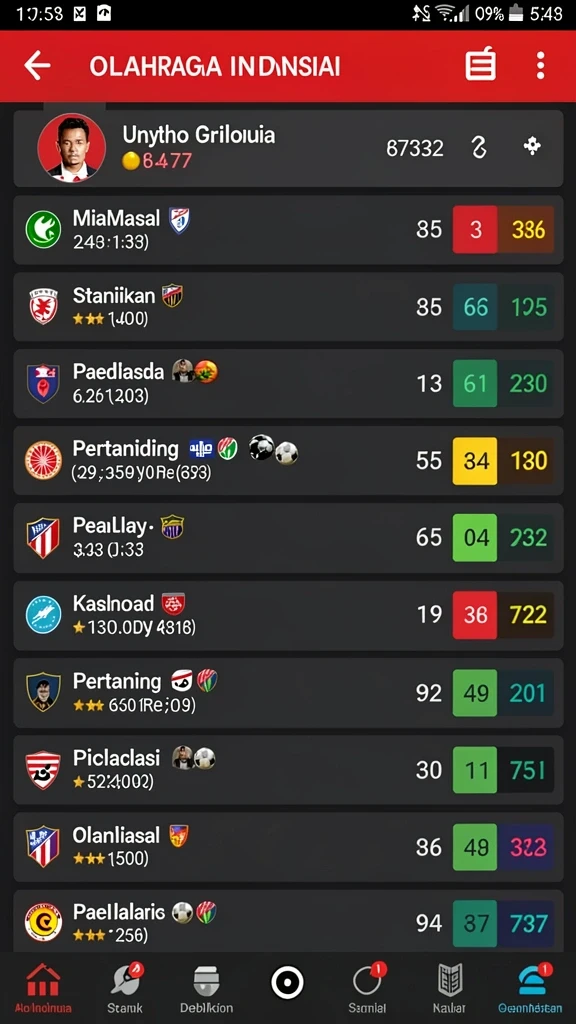Open the Pertaning row

[288, 693]
